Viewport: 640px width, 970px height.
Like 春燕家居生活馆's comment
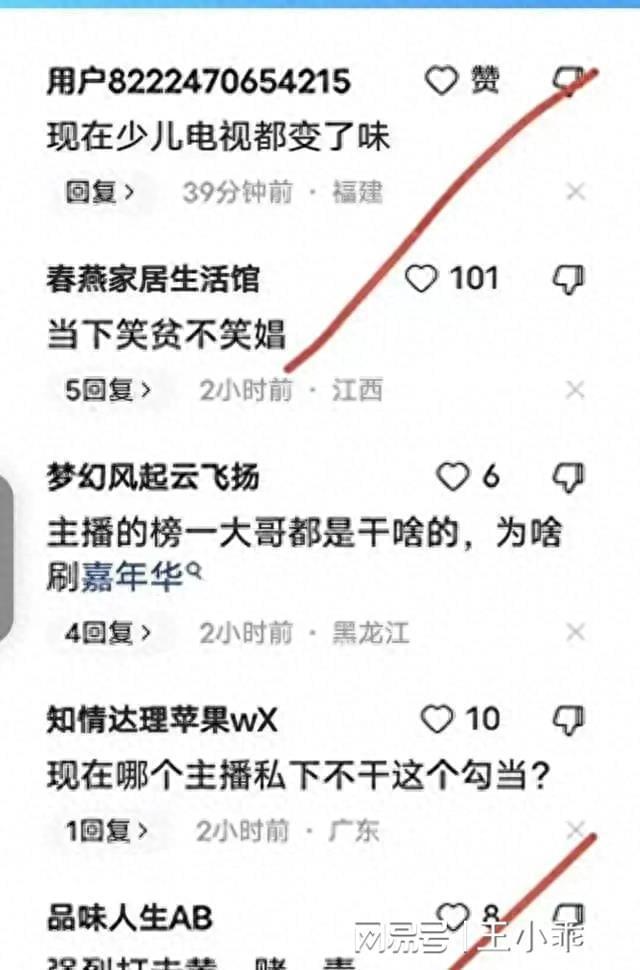point(421,279)
